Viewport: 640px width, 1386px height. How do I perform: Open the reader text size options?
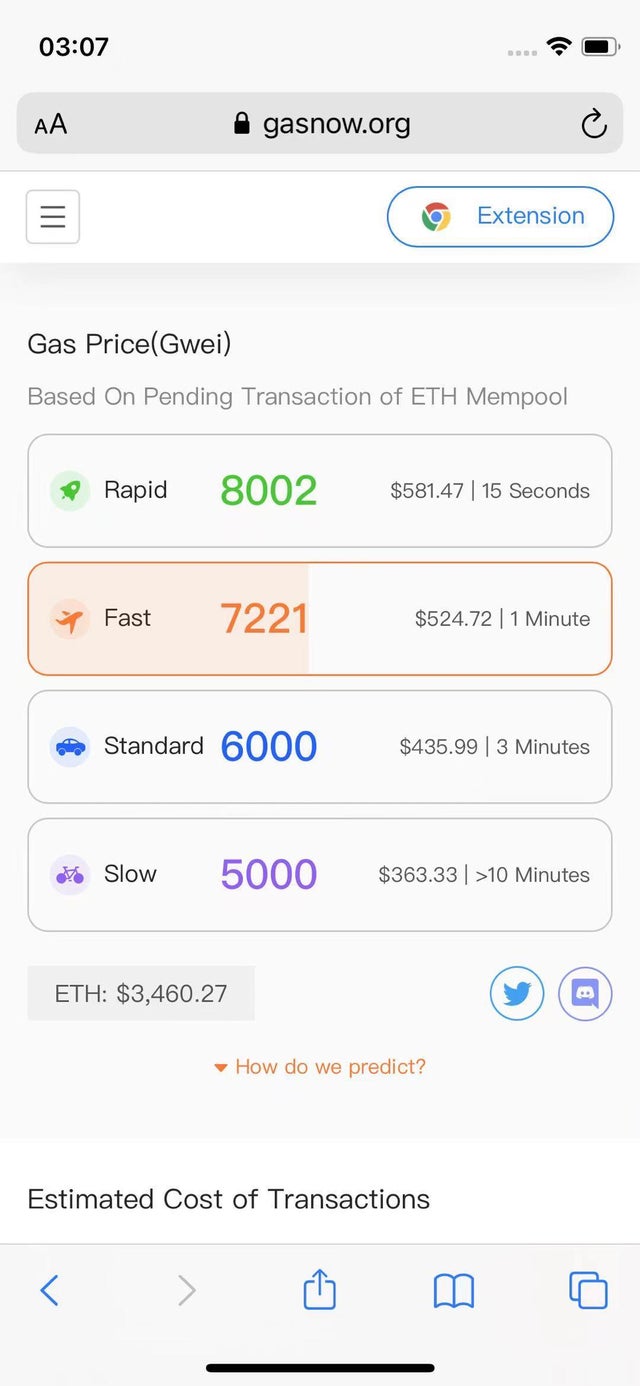point(50,124)
